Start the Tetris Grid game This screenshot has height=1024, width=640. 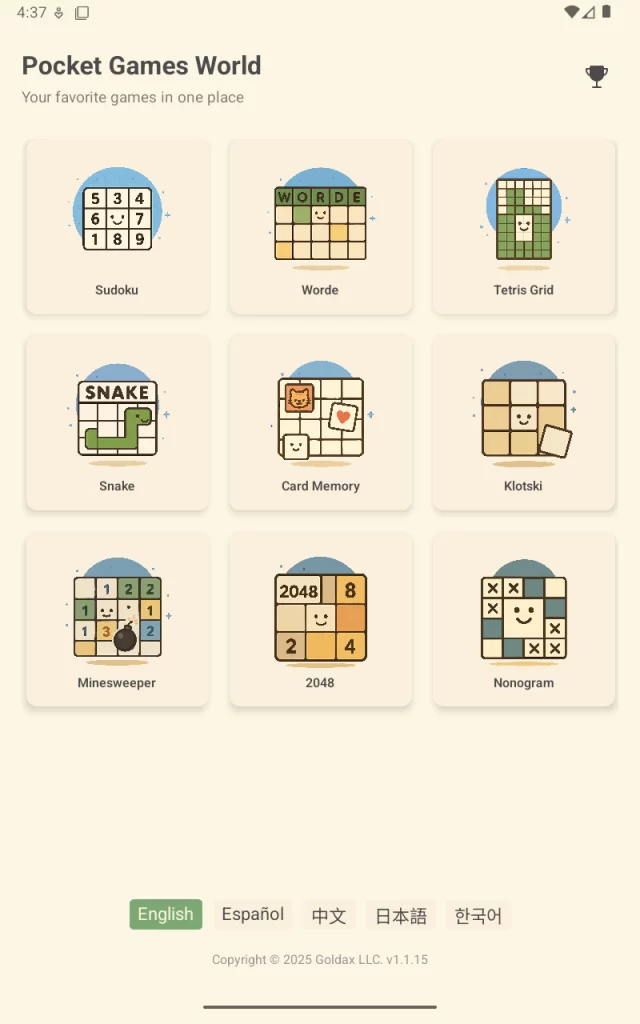[x=523, y=227]
